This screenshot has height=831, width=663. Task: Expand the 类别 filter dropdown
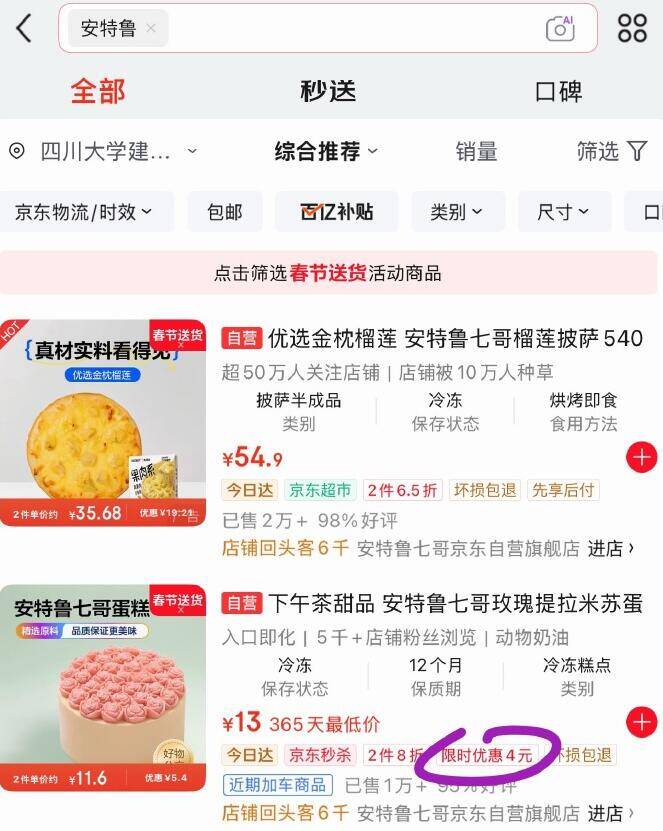pyautogui.click(x=456, y=212)
